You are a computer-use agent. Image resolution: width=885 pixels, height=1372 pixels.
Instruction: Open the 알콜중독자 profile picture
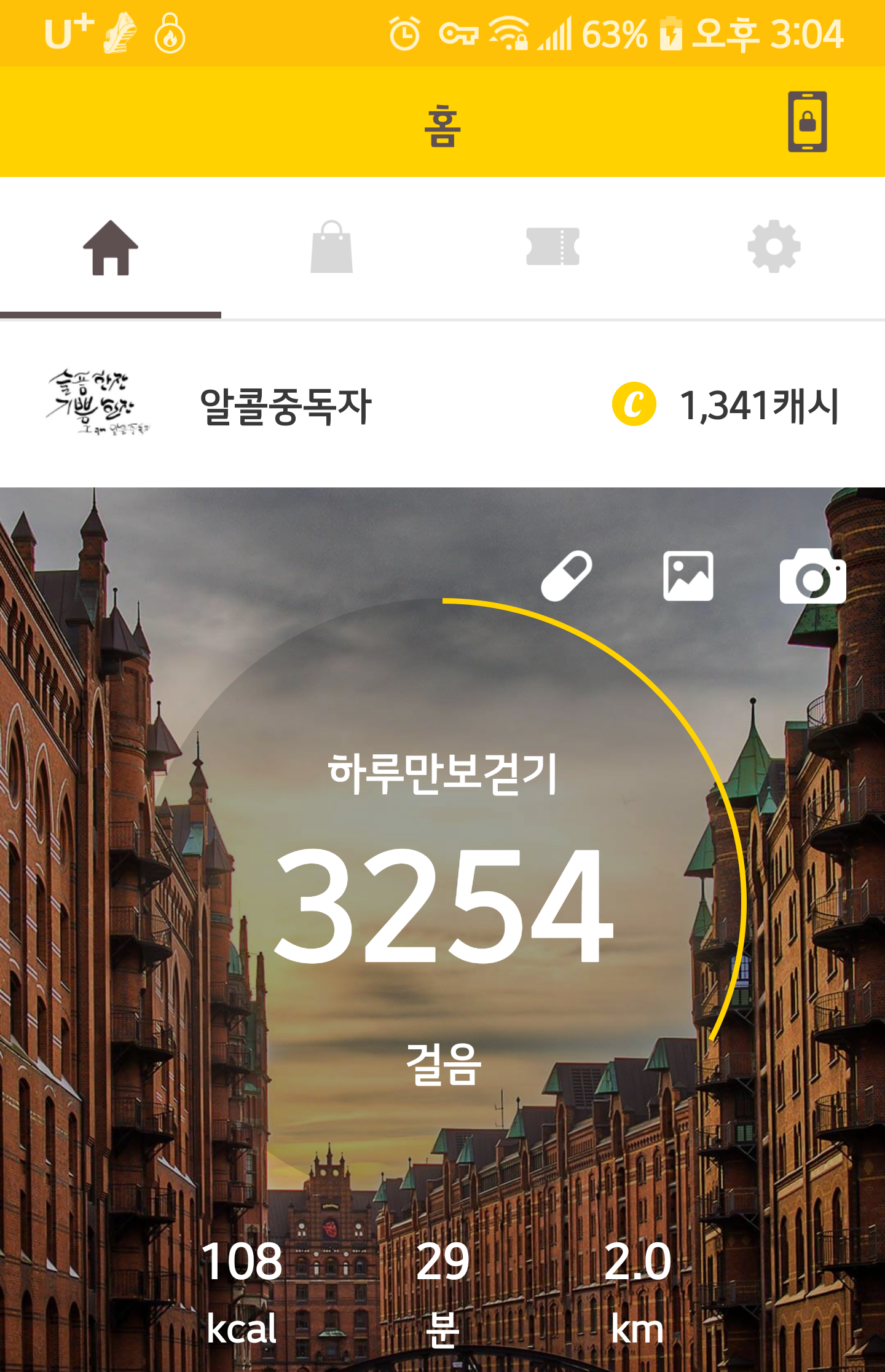coord(98,403)
